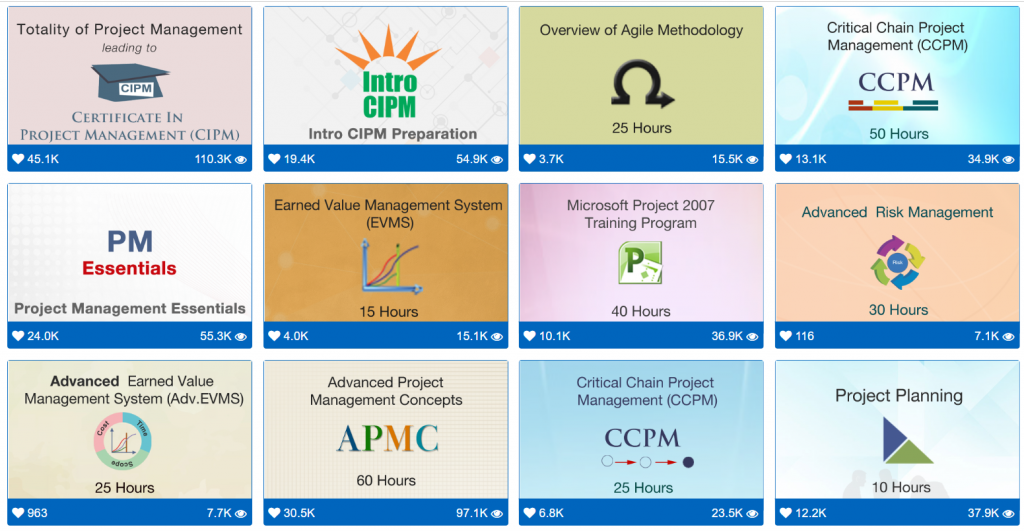Select the Project Planning 10 Hours course
Screen dimensions: 1024x531
pyautogui.click(x=897, y=430)
